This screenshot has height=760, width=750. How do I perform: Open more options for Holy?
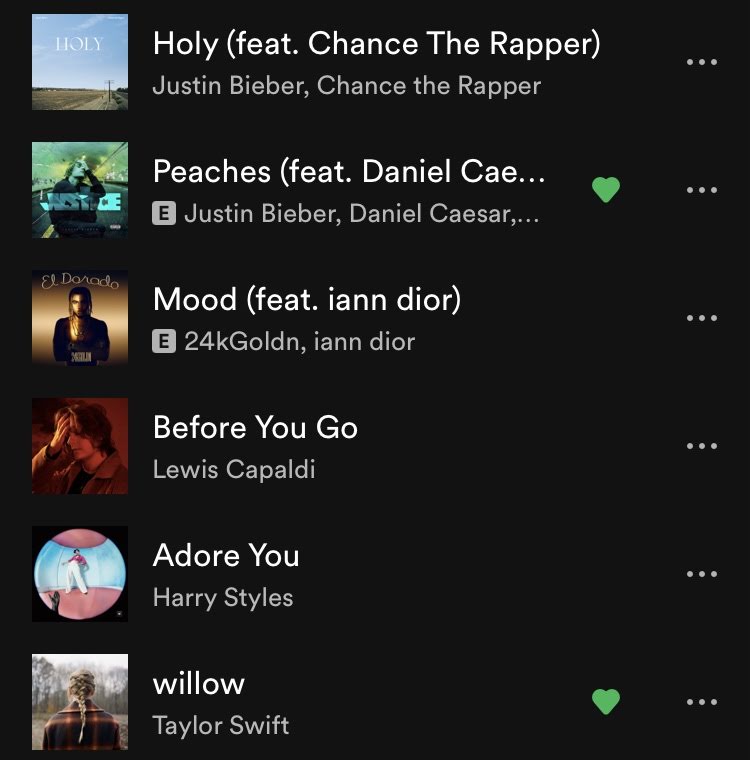pos(702,62)
